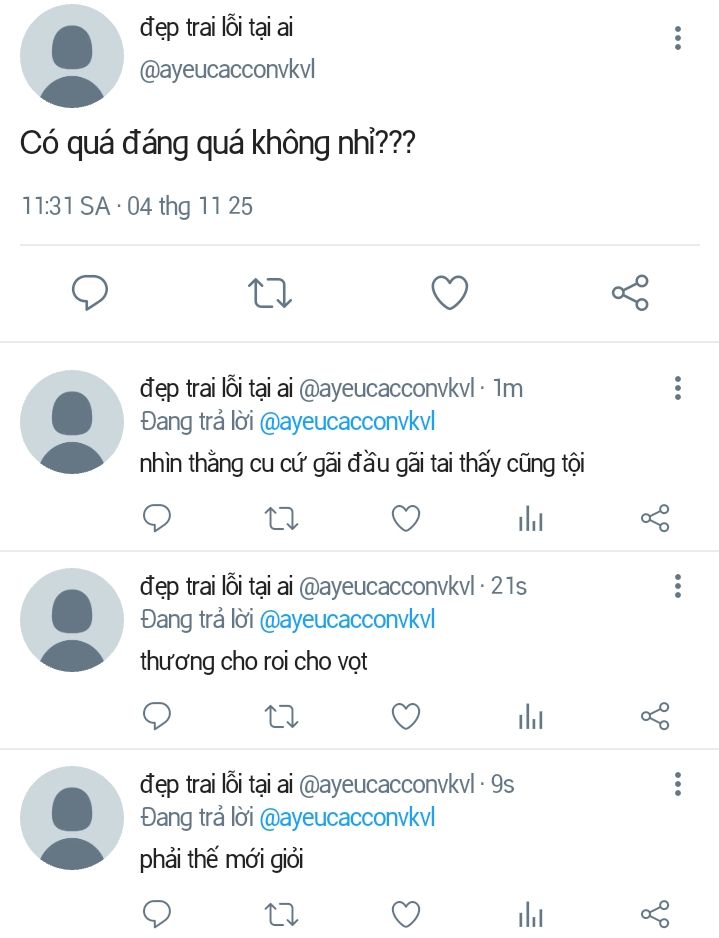Share the reply "thương cho roi cho vọt"
The image size is (719, 938).
[654, 716]
